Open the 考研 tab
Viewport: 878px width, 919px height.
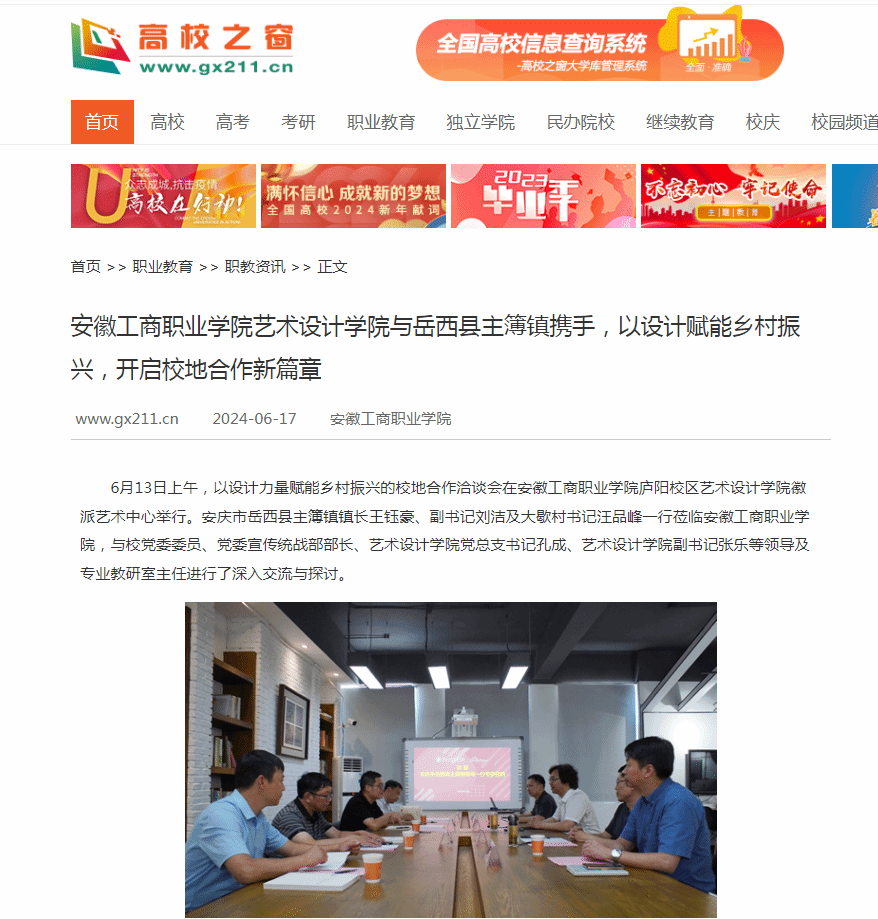coord(298,122)
